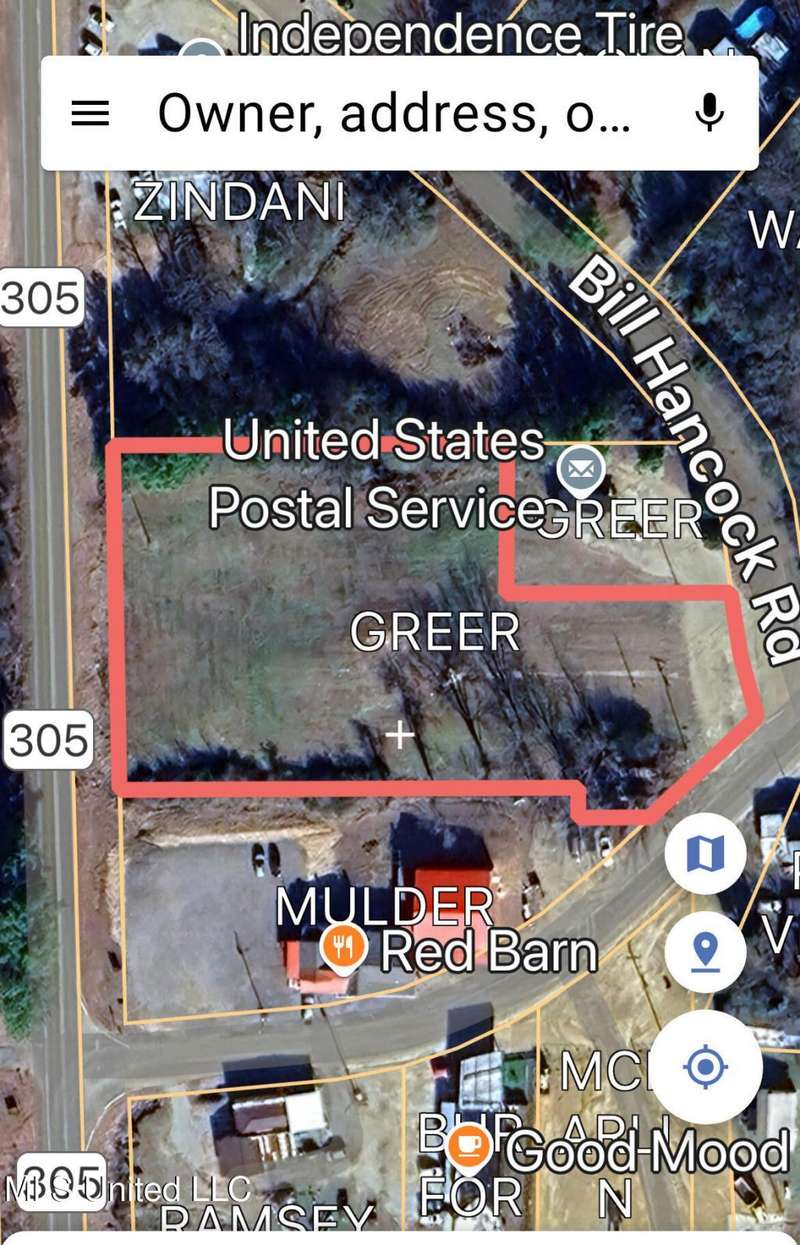Start voice search with the microphone
The height and width of the screenshot is (1245, 800).
tap(709, 115)
